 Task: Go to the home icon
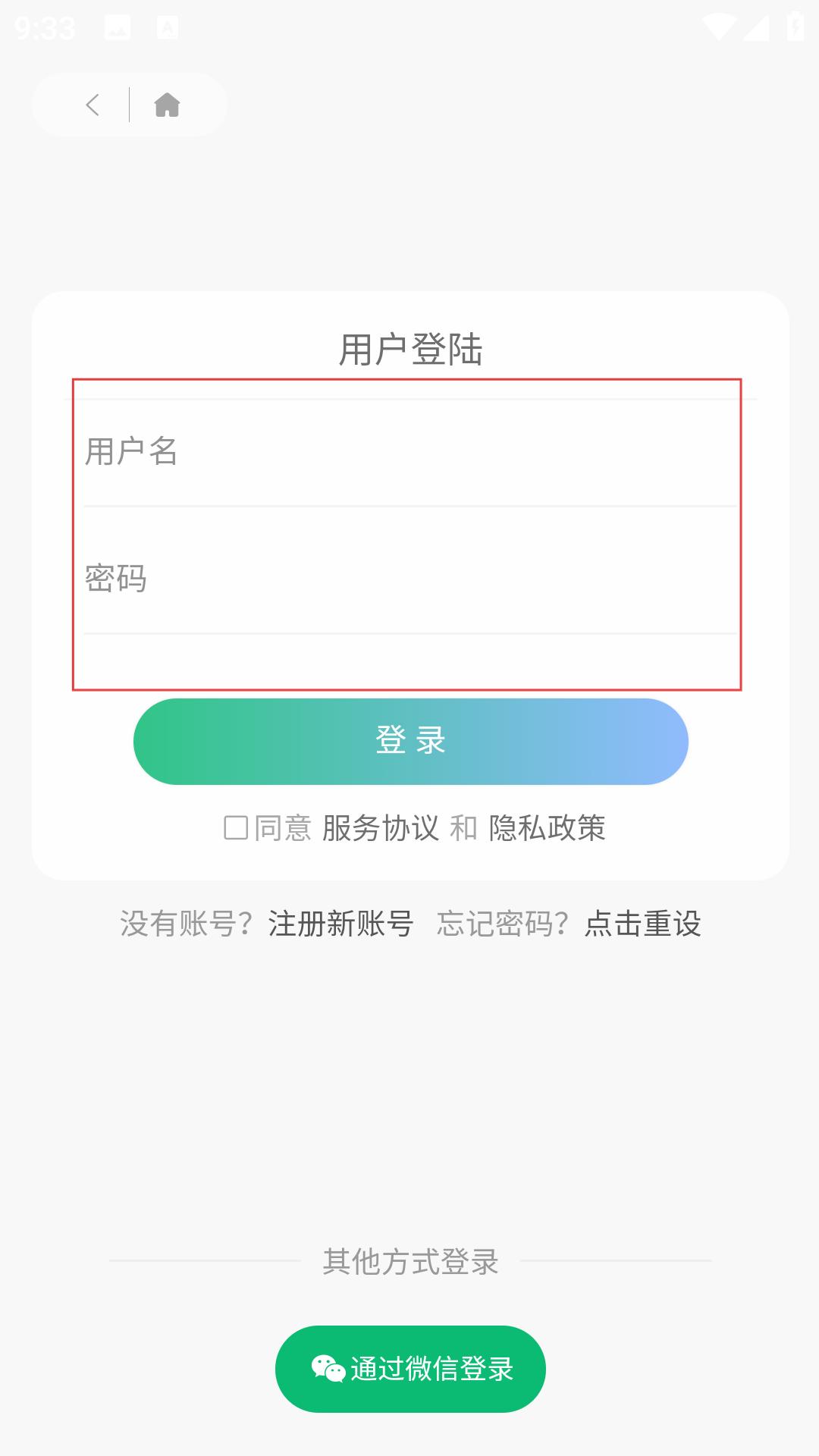point(167,105)
